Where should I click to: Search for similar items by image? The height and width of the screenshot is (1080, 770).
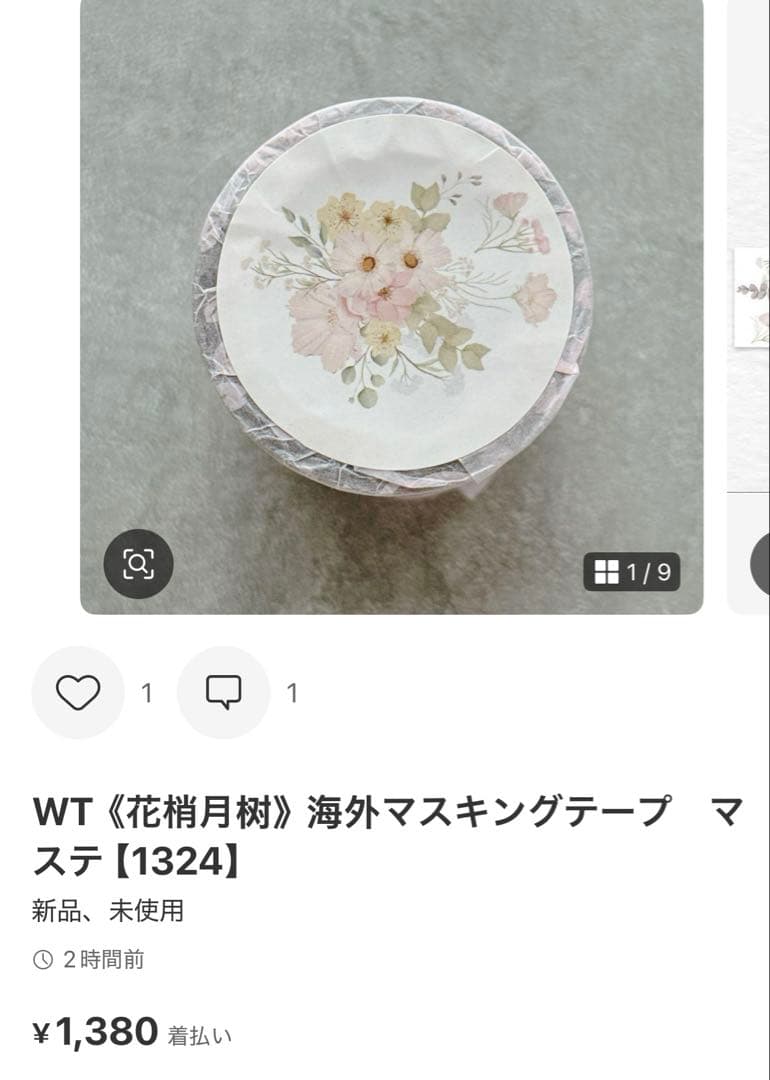tap(138, 564)
